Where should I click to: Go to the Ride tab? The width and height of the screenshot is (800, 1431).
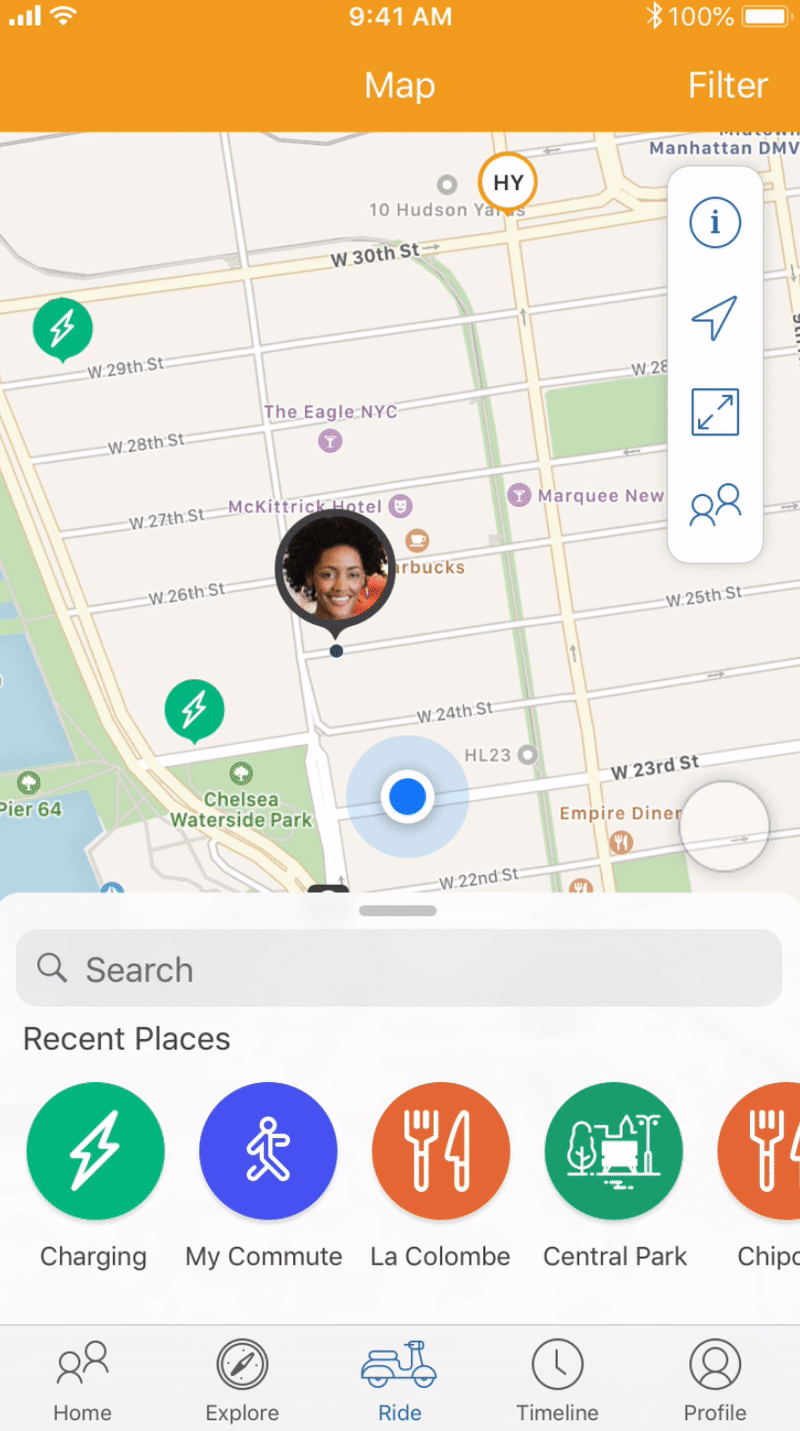click(x=399, y=1380)
